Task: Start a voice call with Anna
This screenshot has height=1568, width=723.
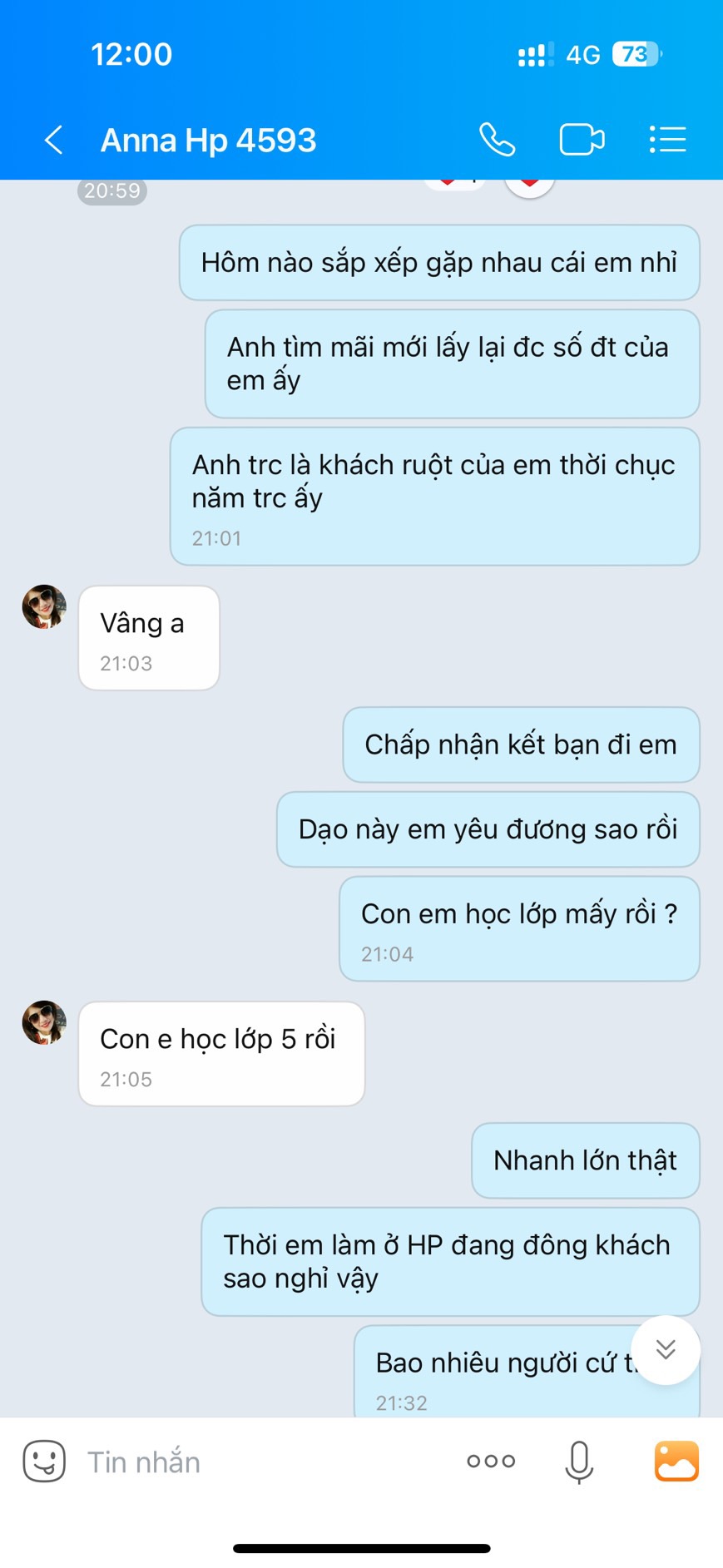Action: (497, 140)
